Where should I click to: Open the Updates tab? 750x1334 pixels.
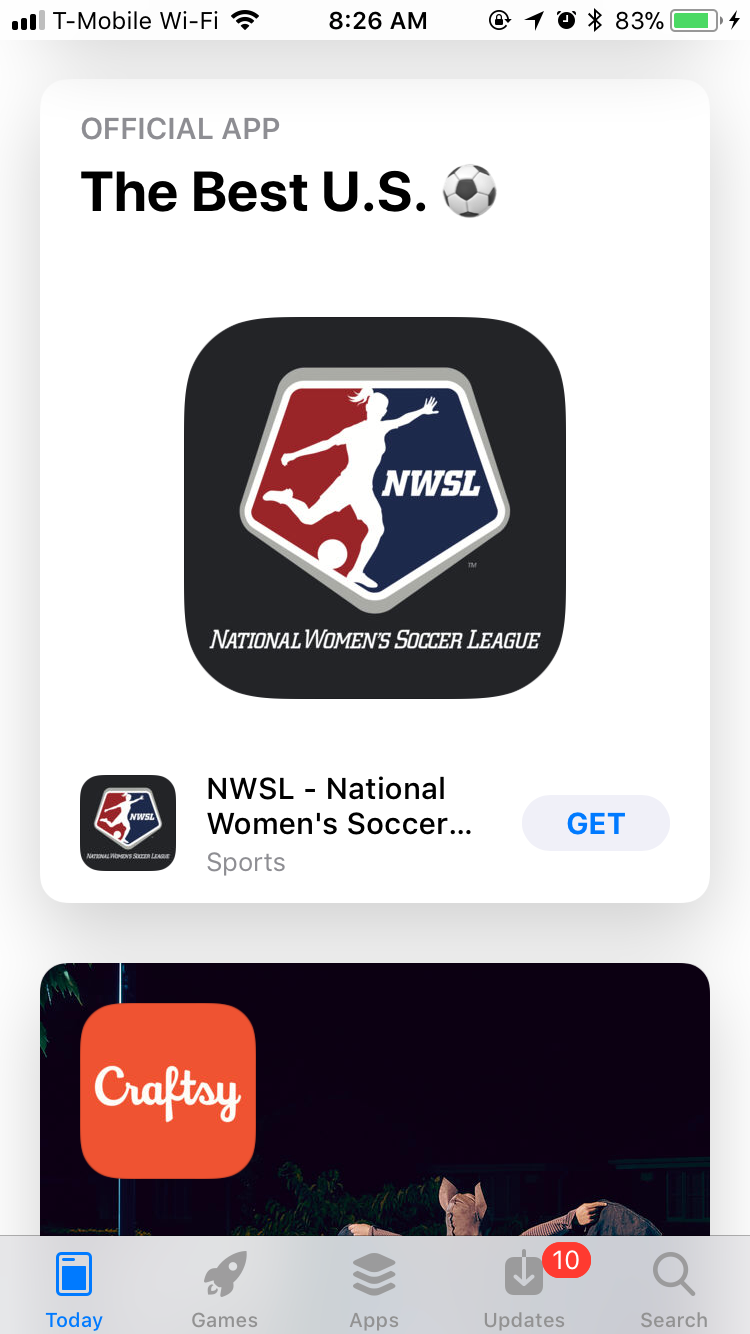click(524, 1290)
